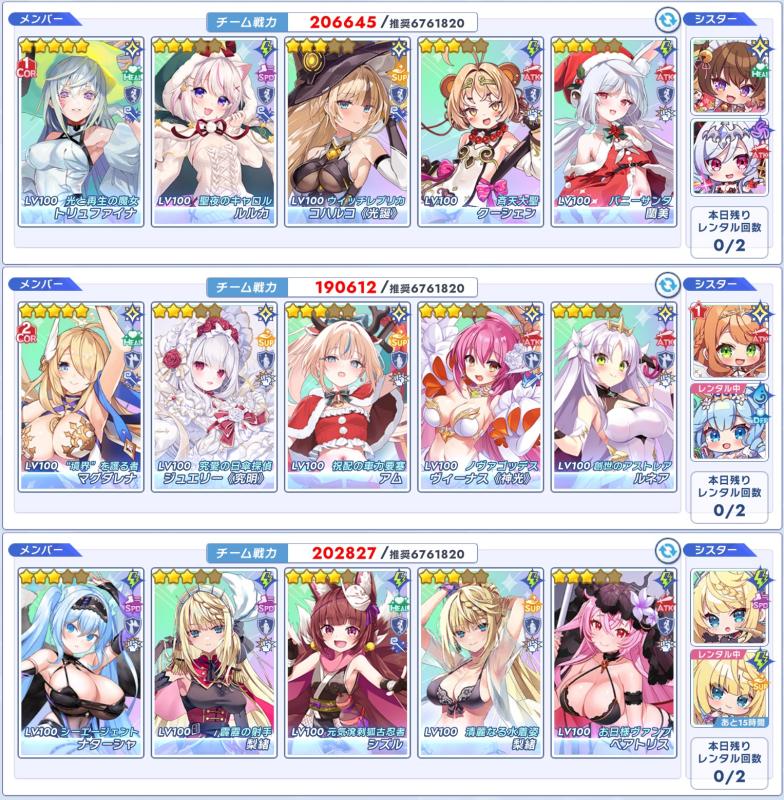The width and height of the screenshot is (784, 800).
Task: Select the ルルカ member card
Action: pyautogui.click(x=213, y=130)
